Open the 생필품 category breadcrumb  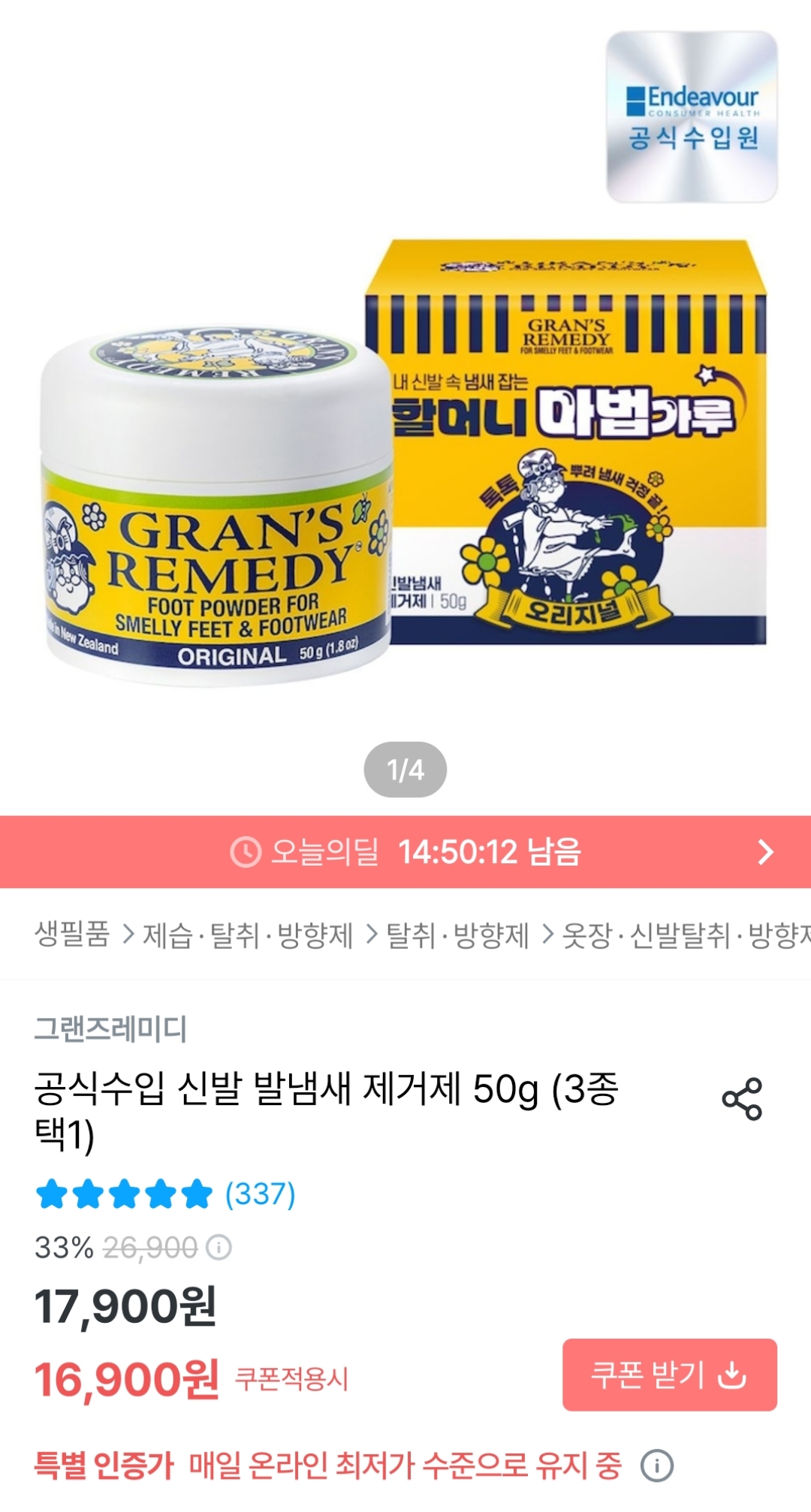(72, 935)
